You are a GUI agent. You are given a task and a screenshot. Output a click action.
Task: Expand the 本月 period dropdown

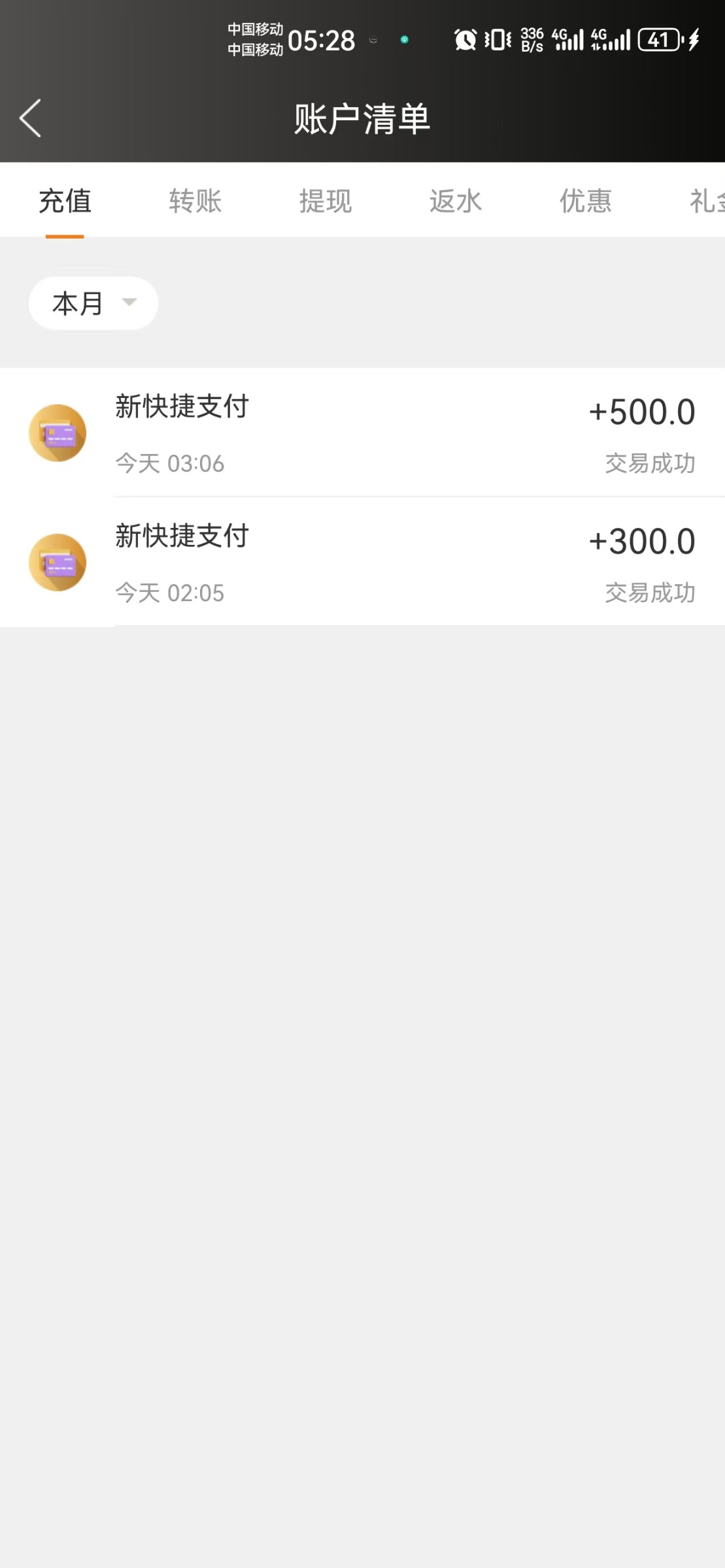point(93,303)
